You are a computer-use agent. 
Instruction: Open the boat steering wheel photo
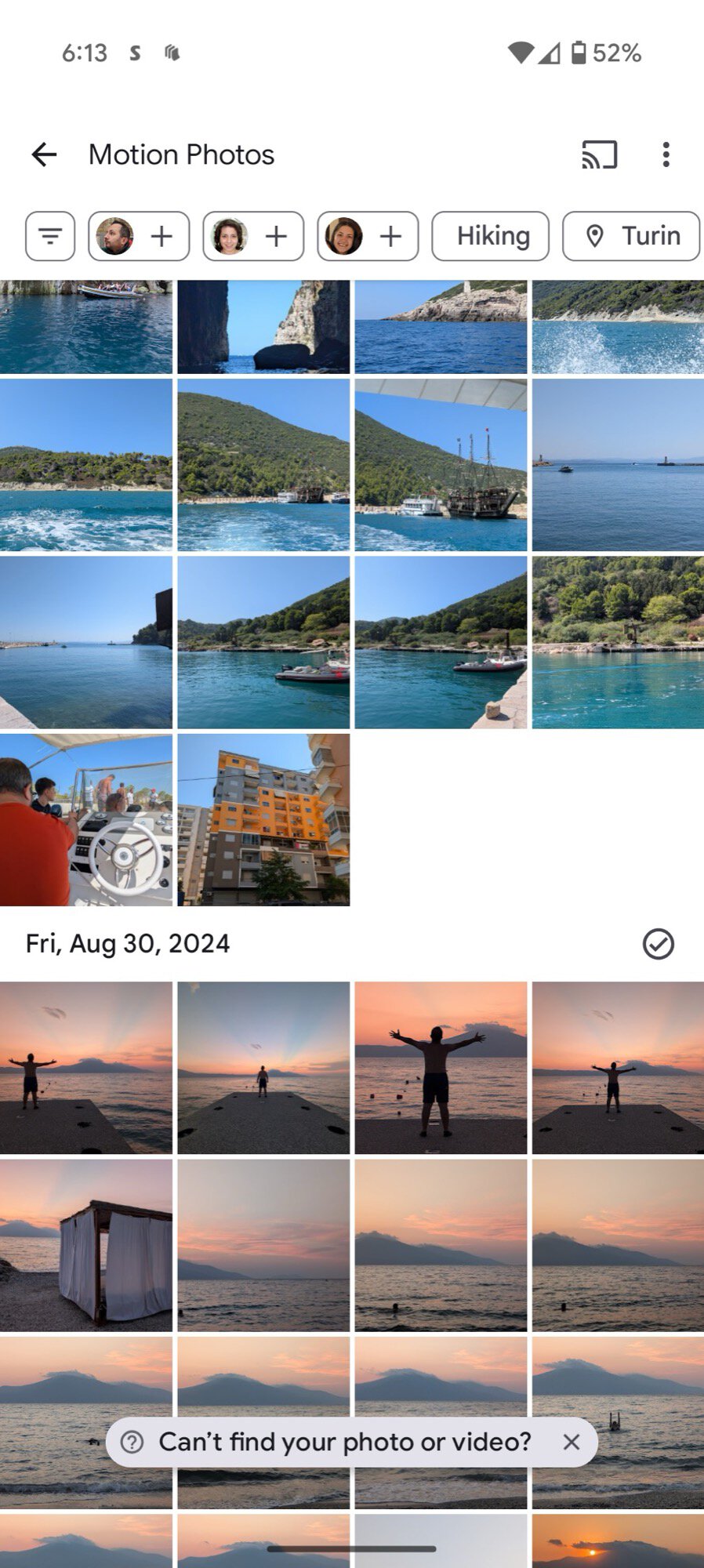click(x=86, y=819)
